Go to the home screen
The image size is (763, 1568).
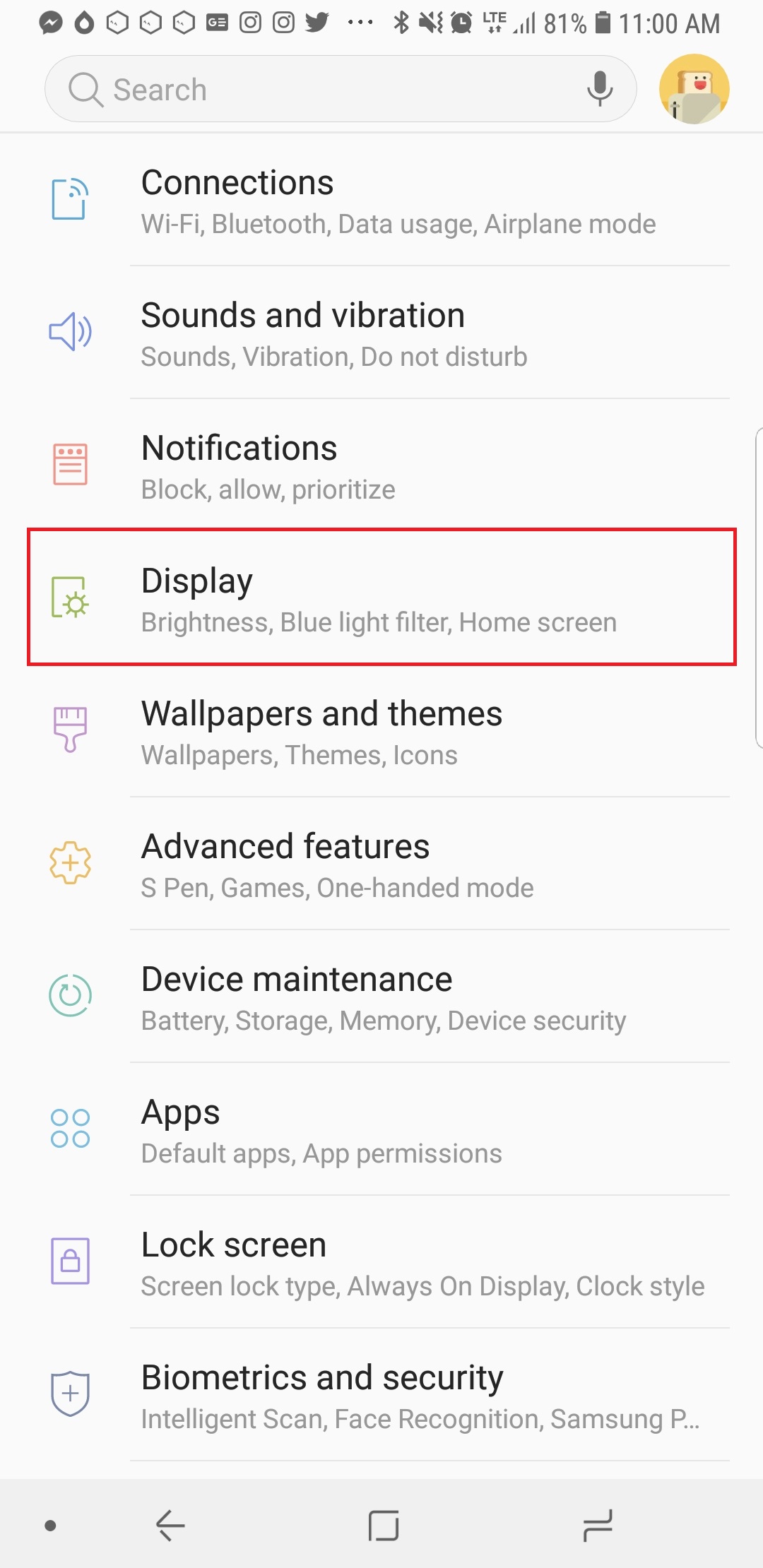point(384,1526)
